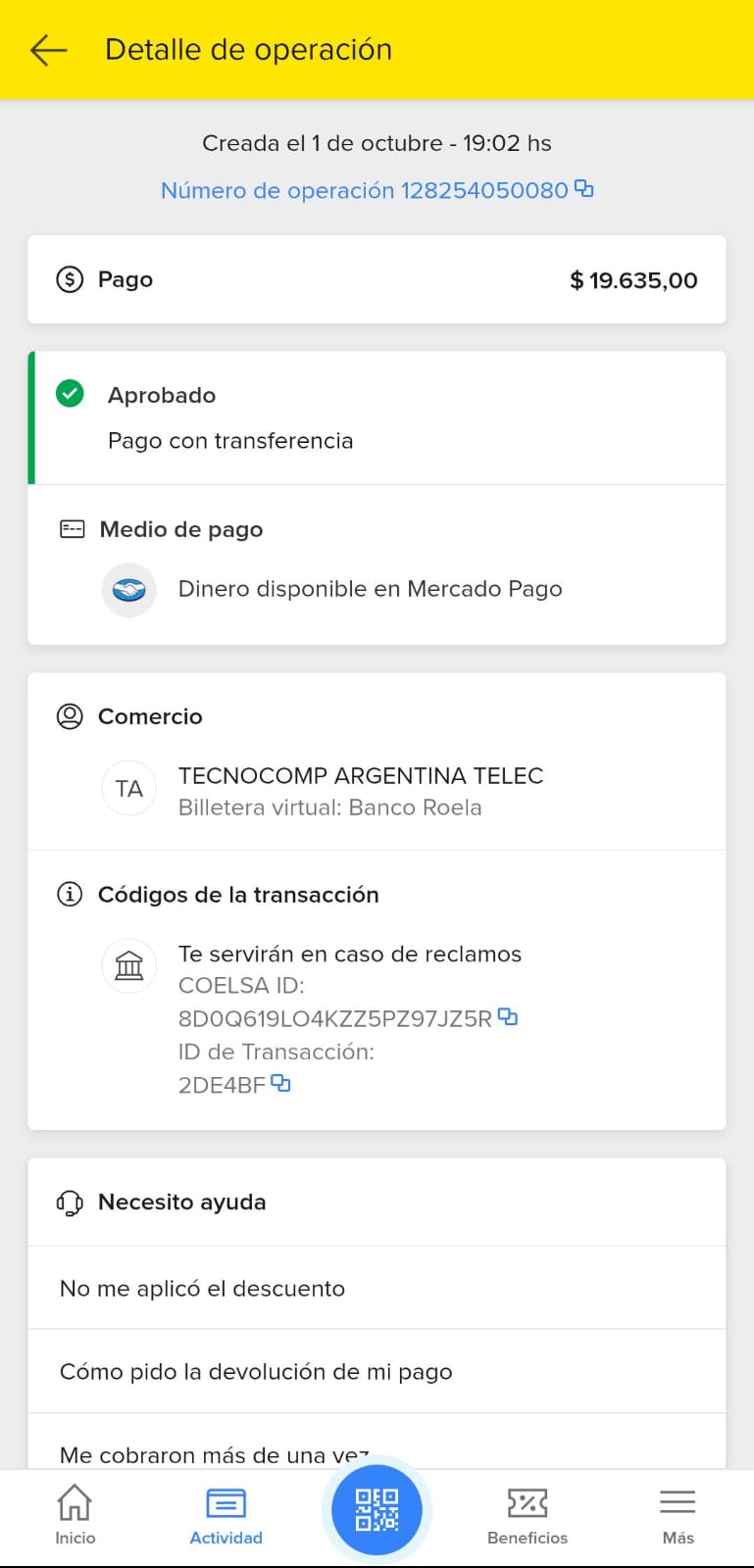Viewport: 754px width, 1568px height.
Task: Copy the Número de operación
Action: (583, 189)
